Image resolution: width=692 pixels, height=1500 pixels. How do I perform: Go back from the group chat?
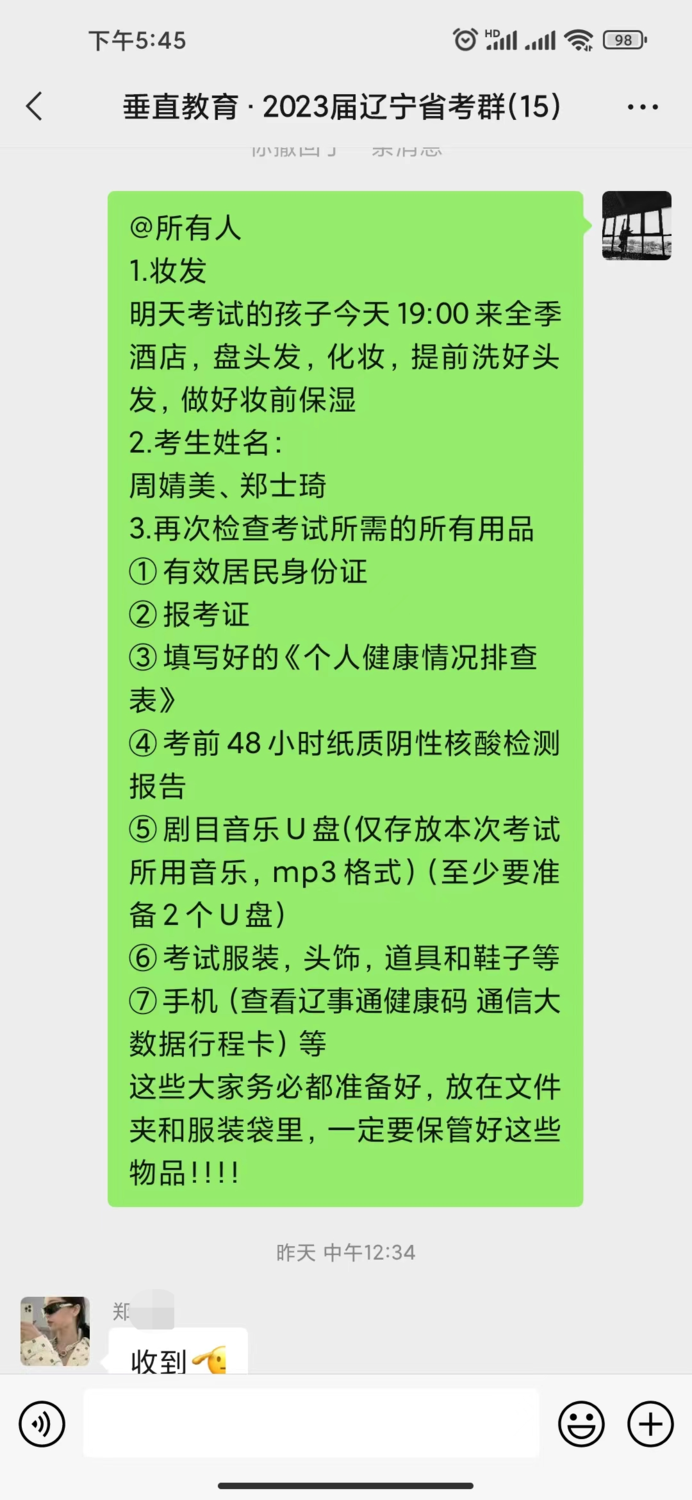click(x=34, y=106)
